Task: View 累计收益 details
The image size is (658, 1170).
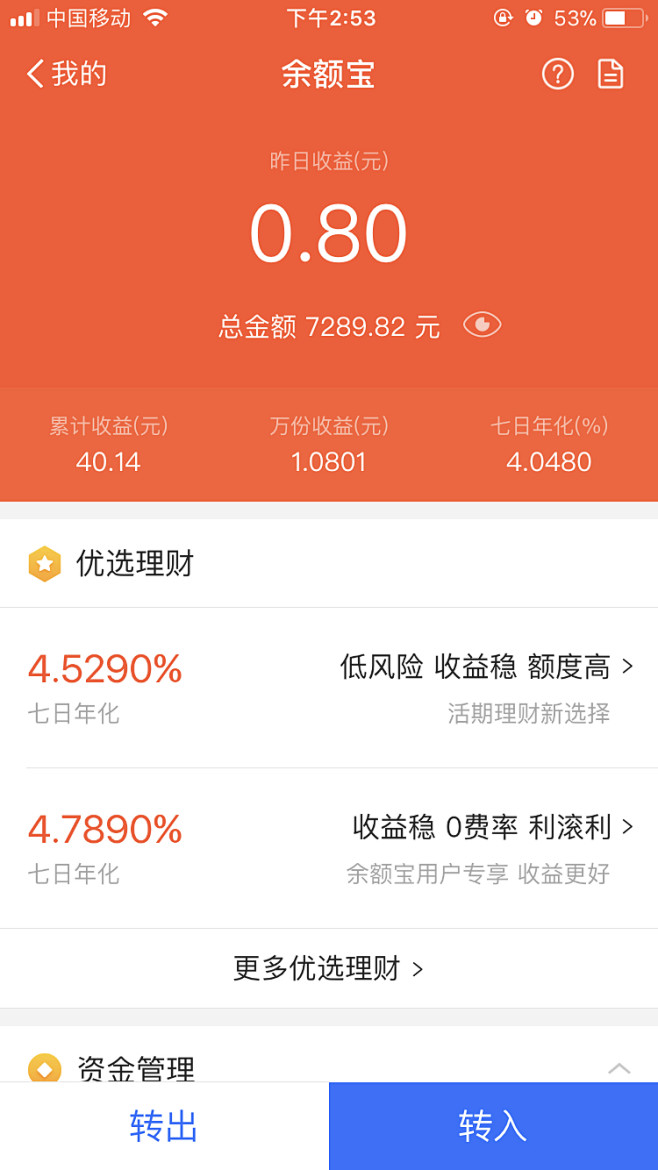Action: click(x=109, y=445)
